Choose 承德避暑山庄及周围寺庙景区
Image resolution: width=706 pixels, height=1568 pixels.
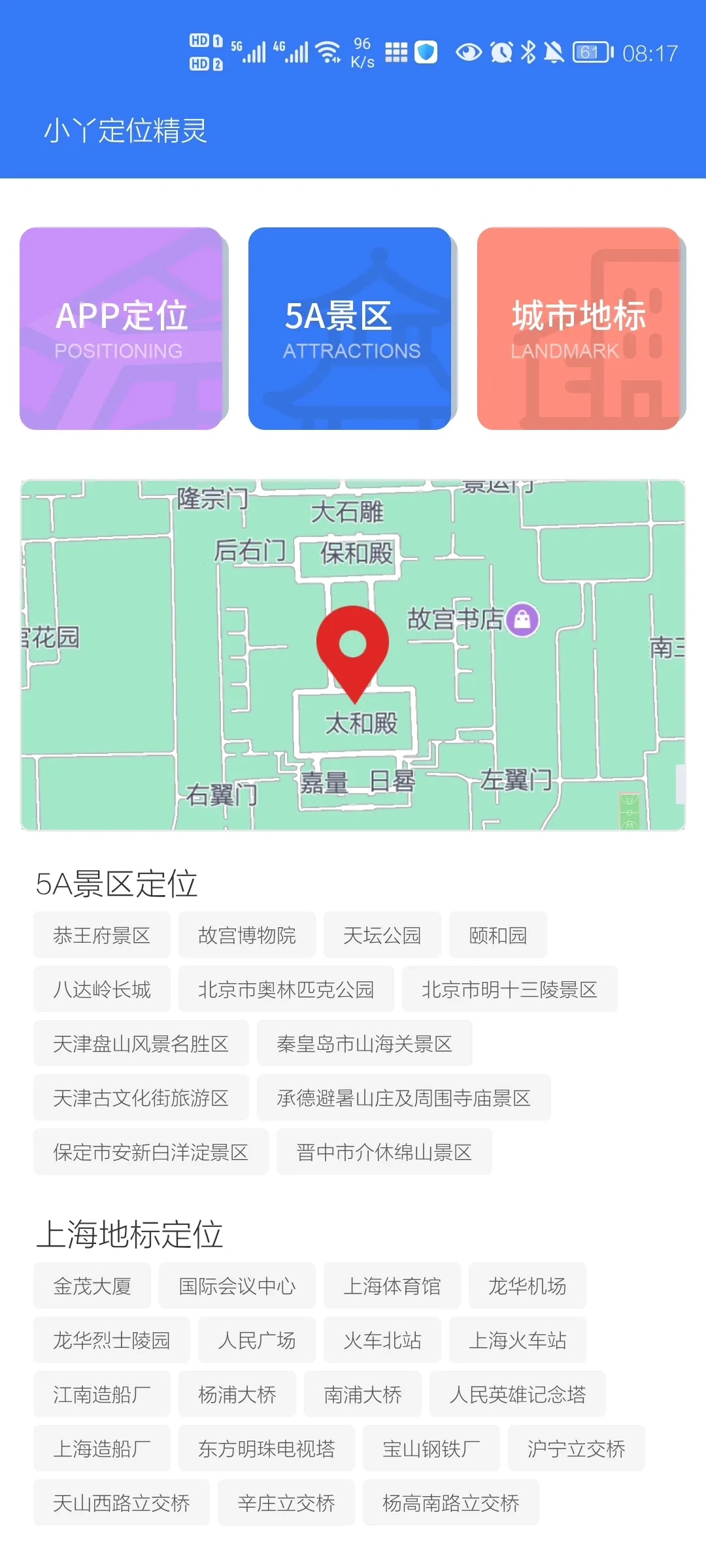404,1098
